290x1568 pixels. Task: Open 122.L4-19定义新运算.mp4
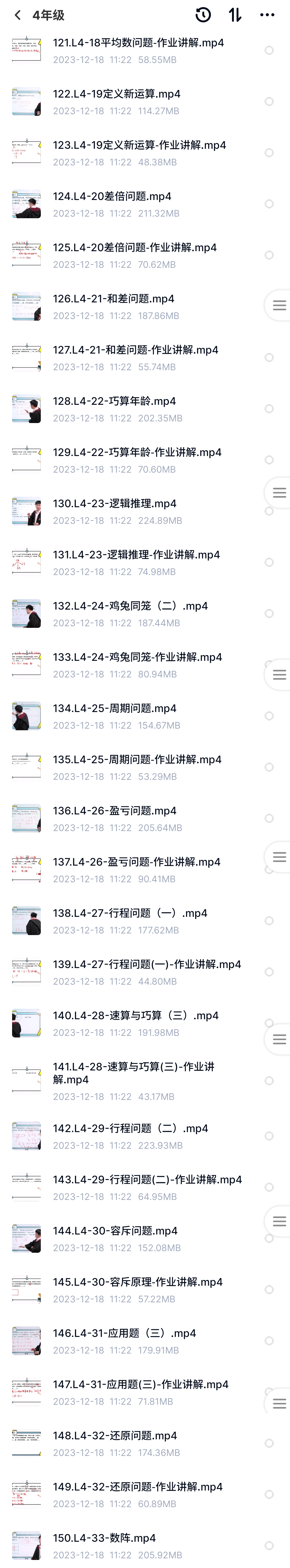[x=116, y=94]
